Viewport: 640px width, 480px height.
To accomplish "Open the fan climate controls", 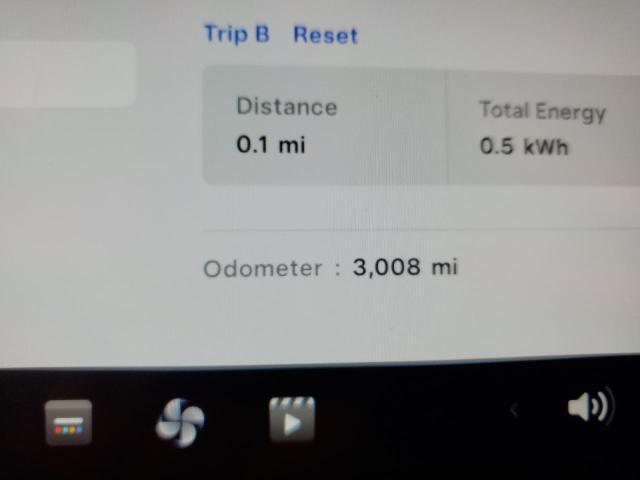I will pos(180,421).
